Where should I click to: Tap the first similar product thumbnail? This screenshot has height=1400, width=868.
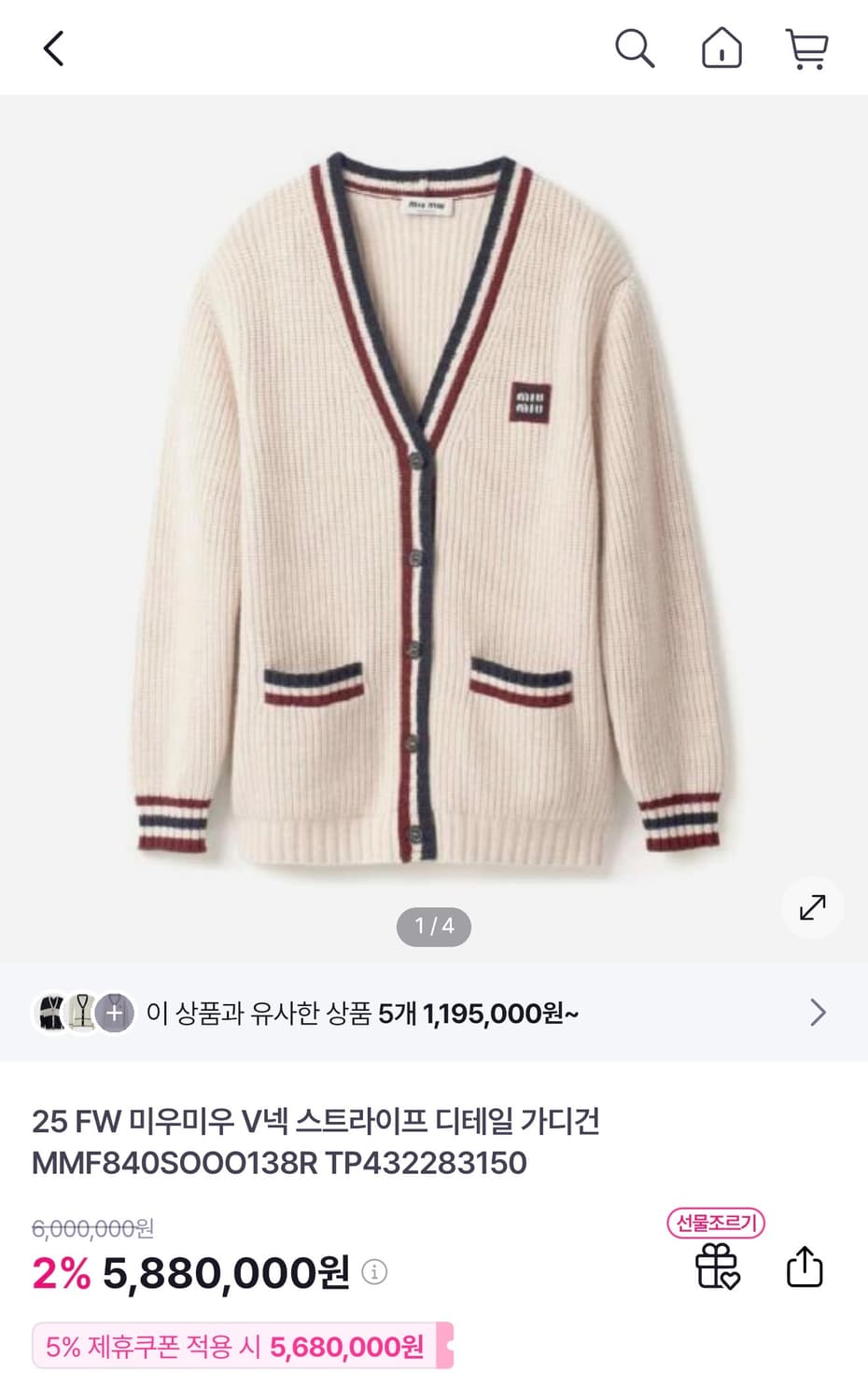(53, 1013)
